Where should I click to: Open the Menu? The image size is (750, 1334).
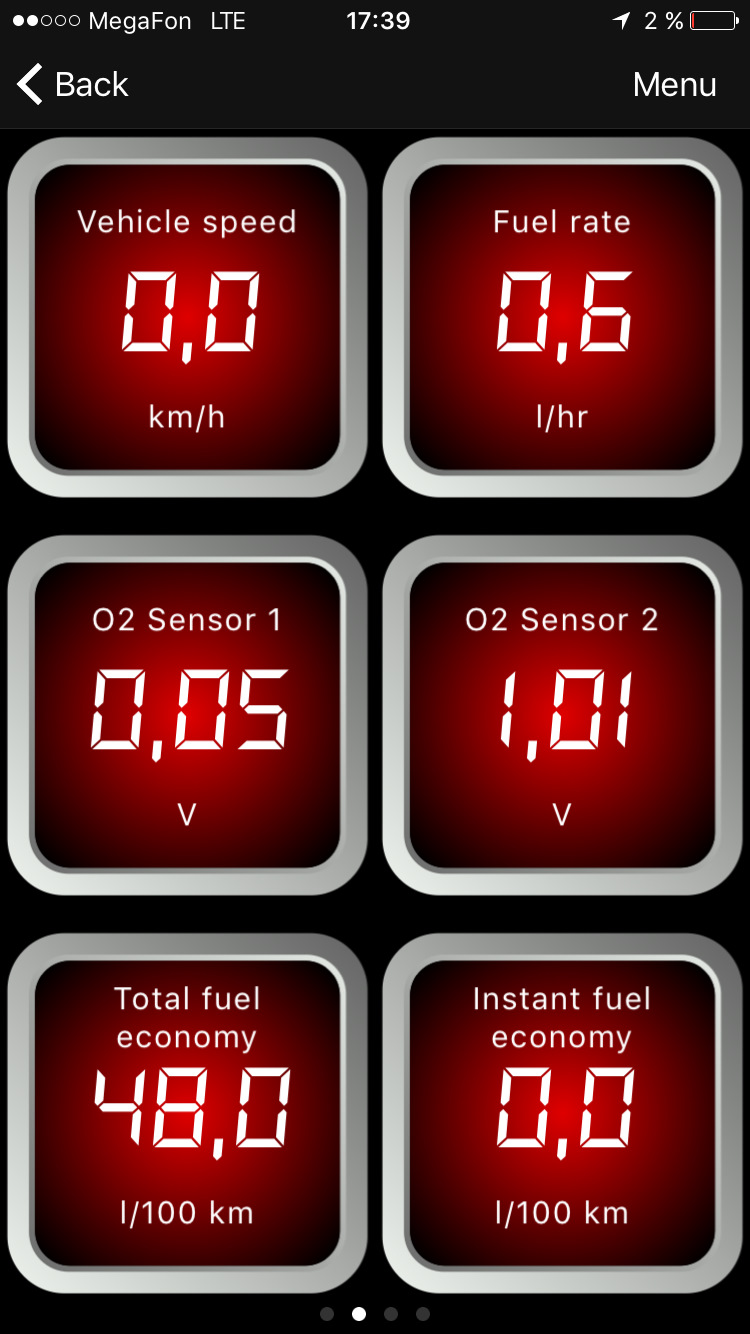pos(674,85)
